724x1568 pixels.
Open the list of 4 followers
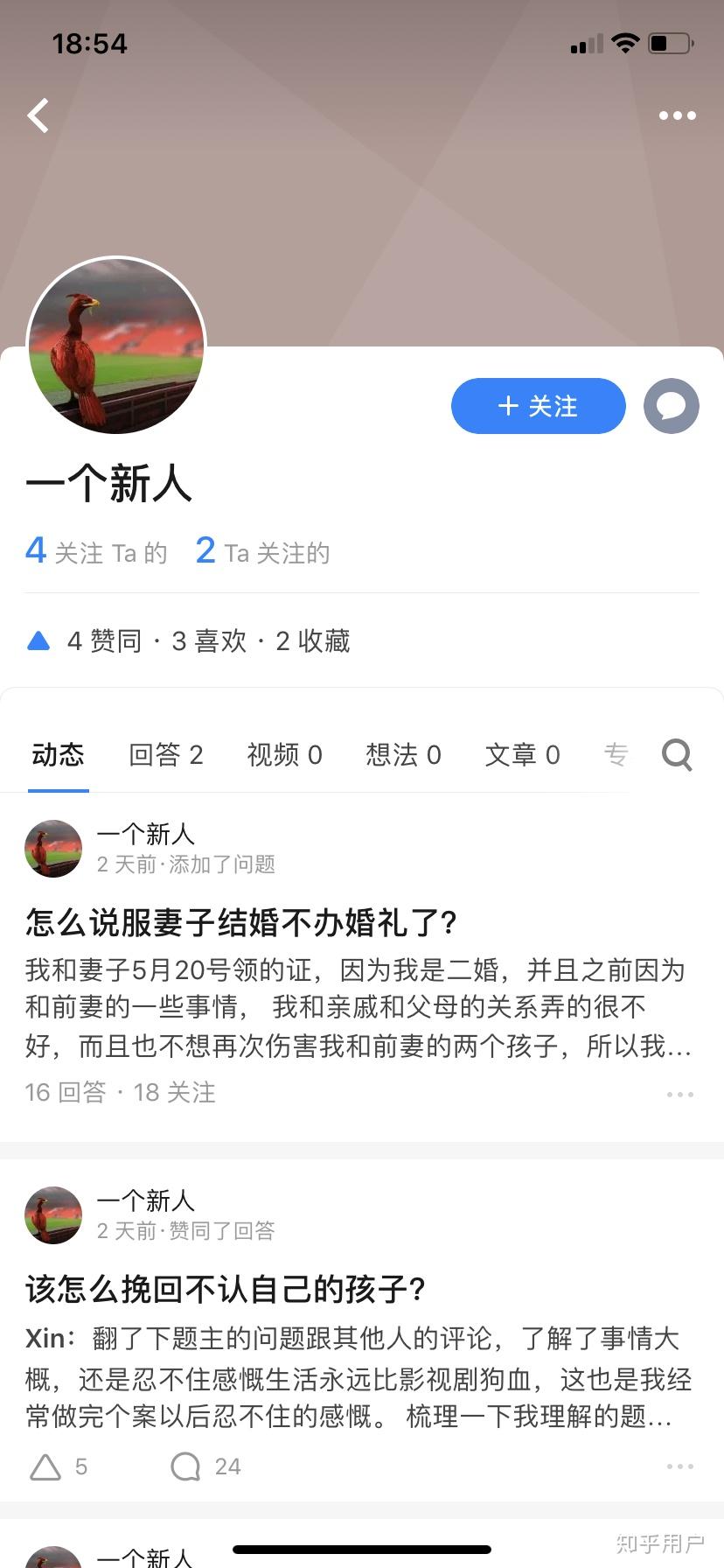coord(96,552)
